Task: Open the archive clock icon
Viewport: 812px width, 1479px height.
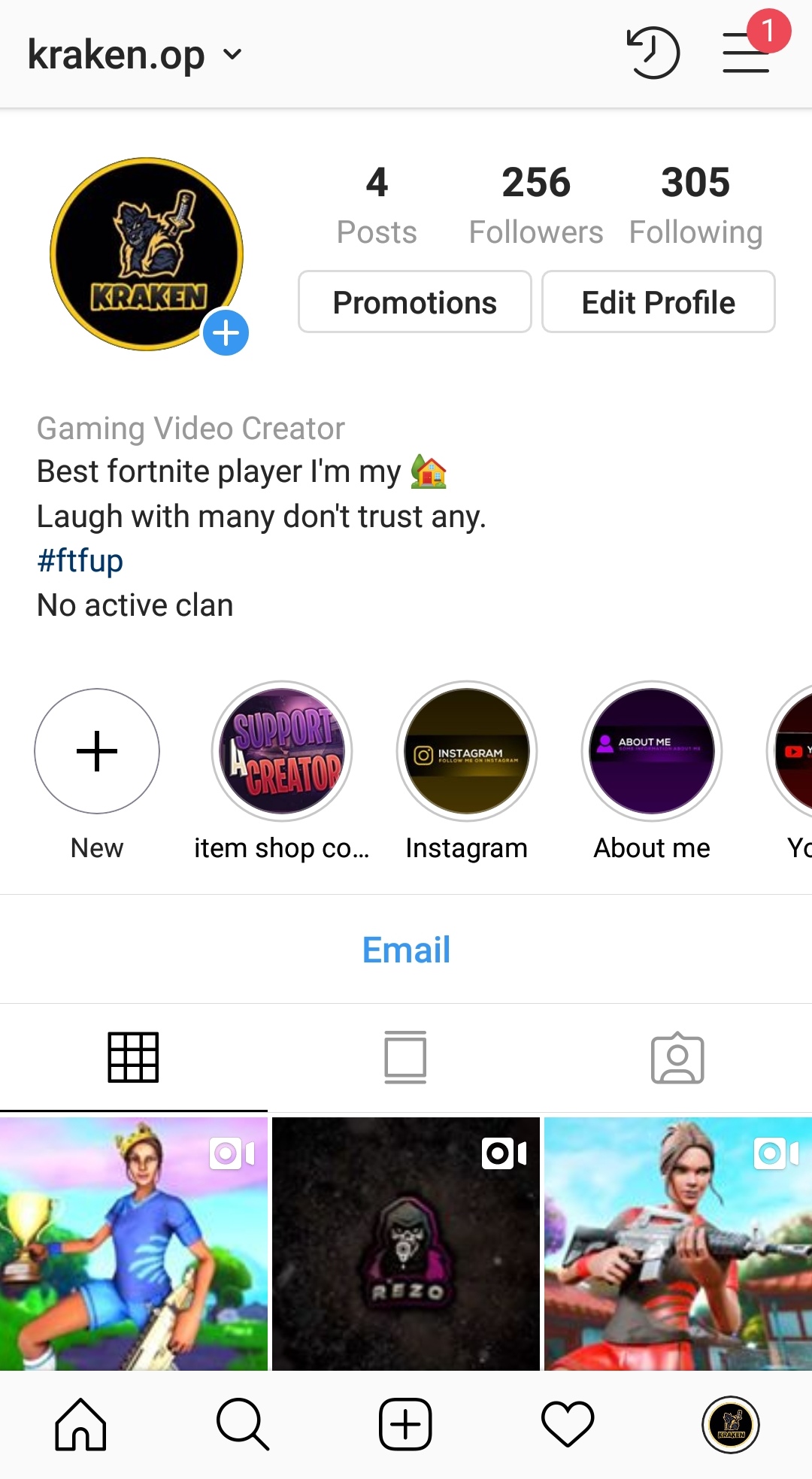Action: pos(653,53)
